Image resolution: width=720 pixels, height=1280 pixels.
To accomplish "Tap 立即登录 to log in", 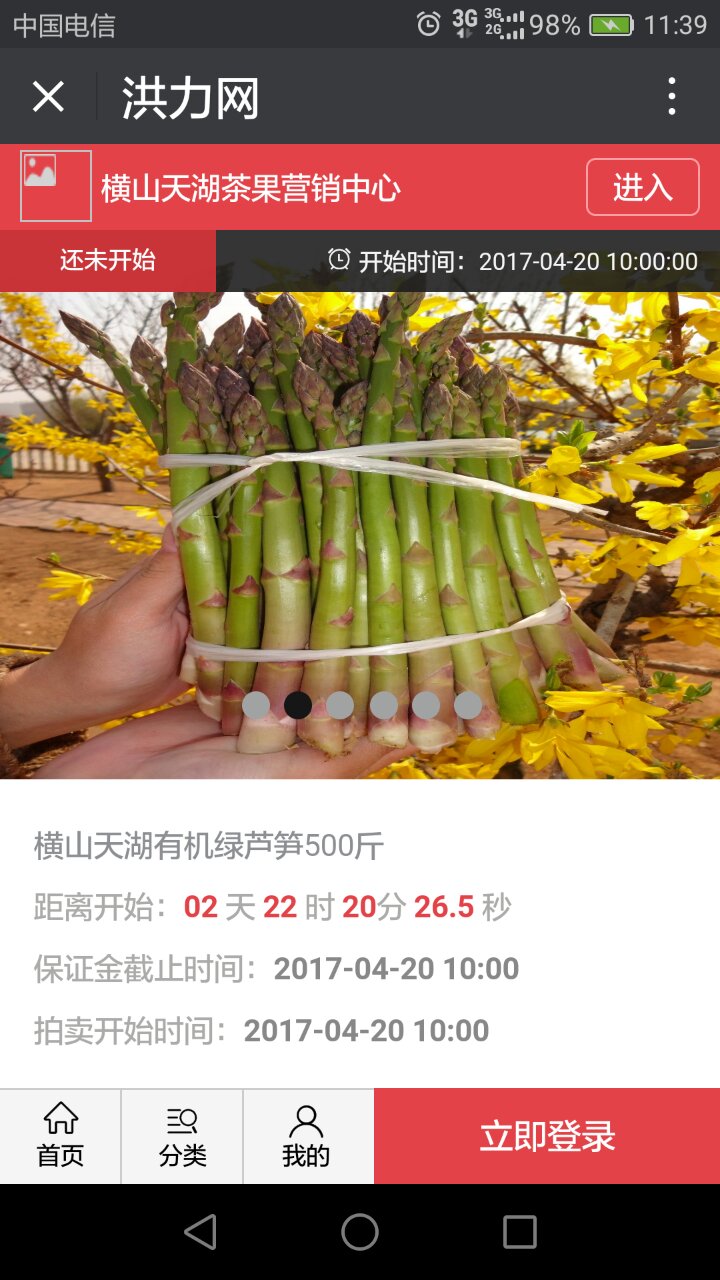I will click(547, 1137).
